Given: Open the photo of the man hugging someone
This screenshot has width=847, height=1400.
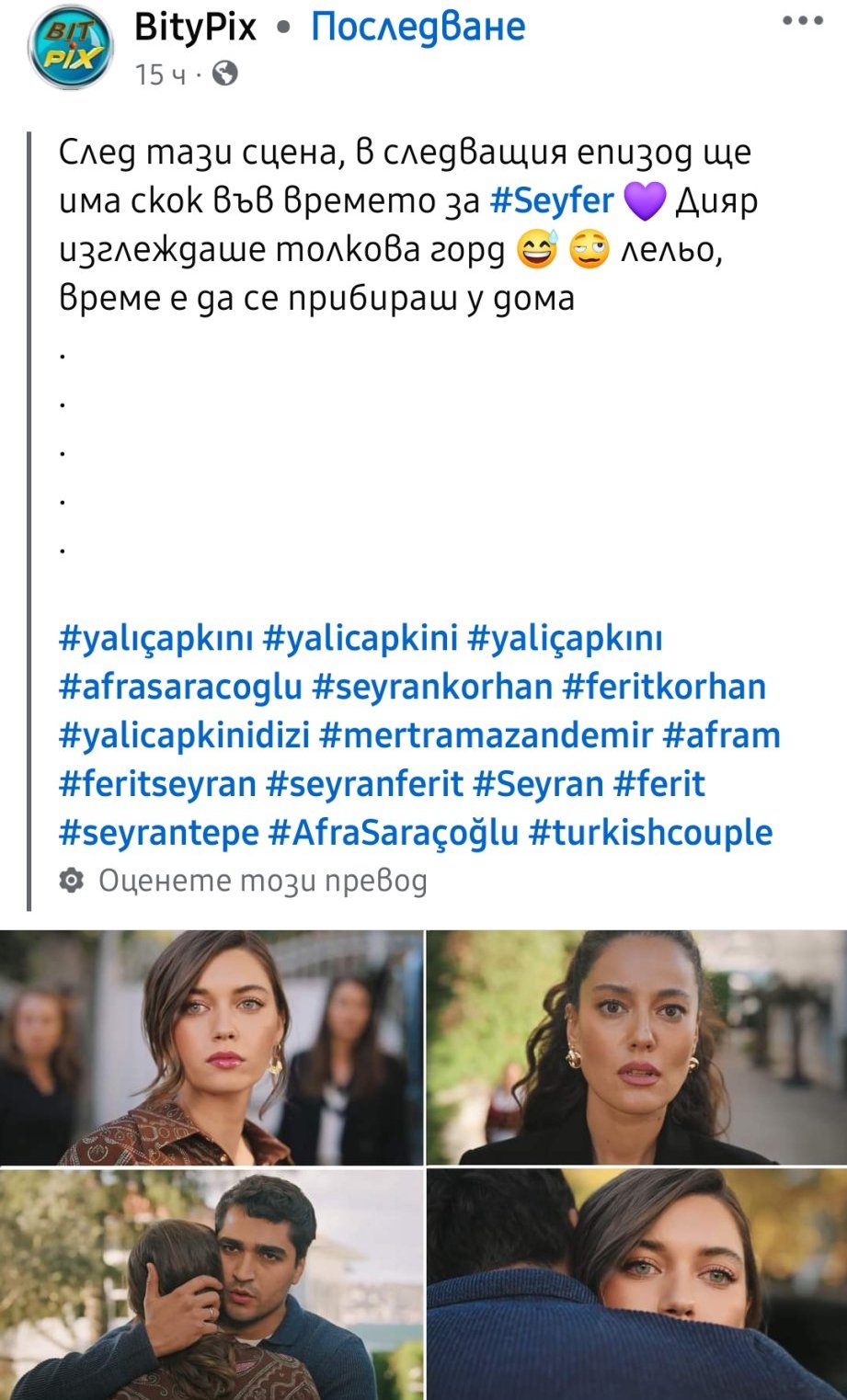Looking at the screenshot, I should [x=212, y=1284].
